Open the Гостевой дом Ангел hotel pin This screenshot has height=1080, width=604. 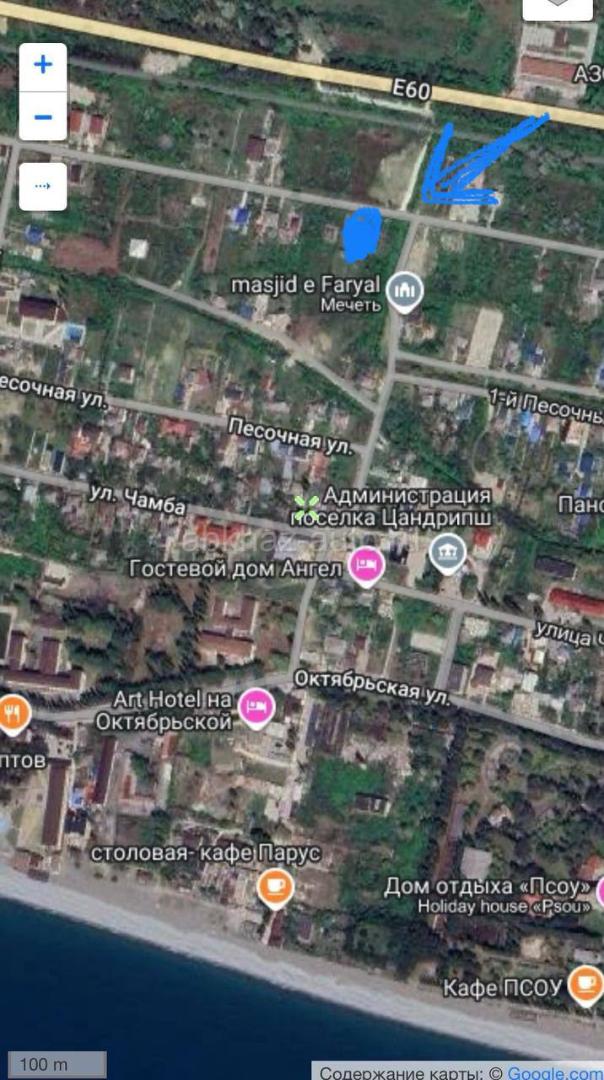point(367,567)
